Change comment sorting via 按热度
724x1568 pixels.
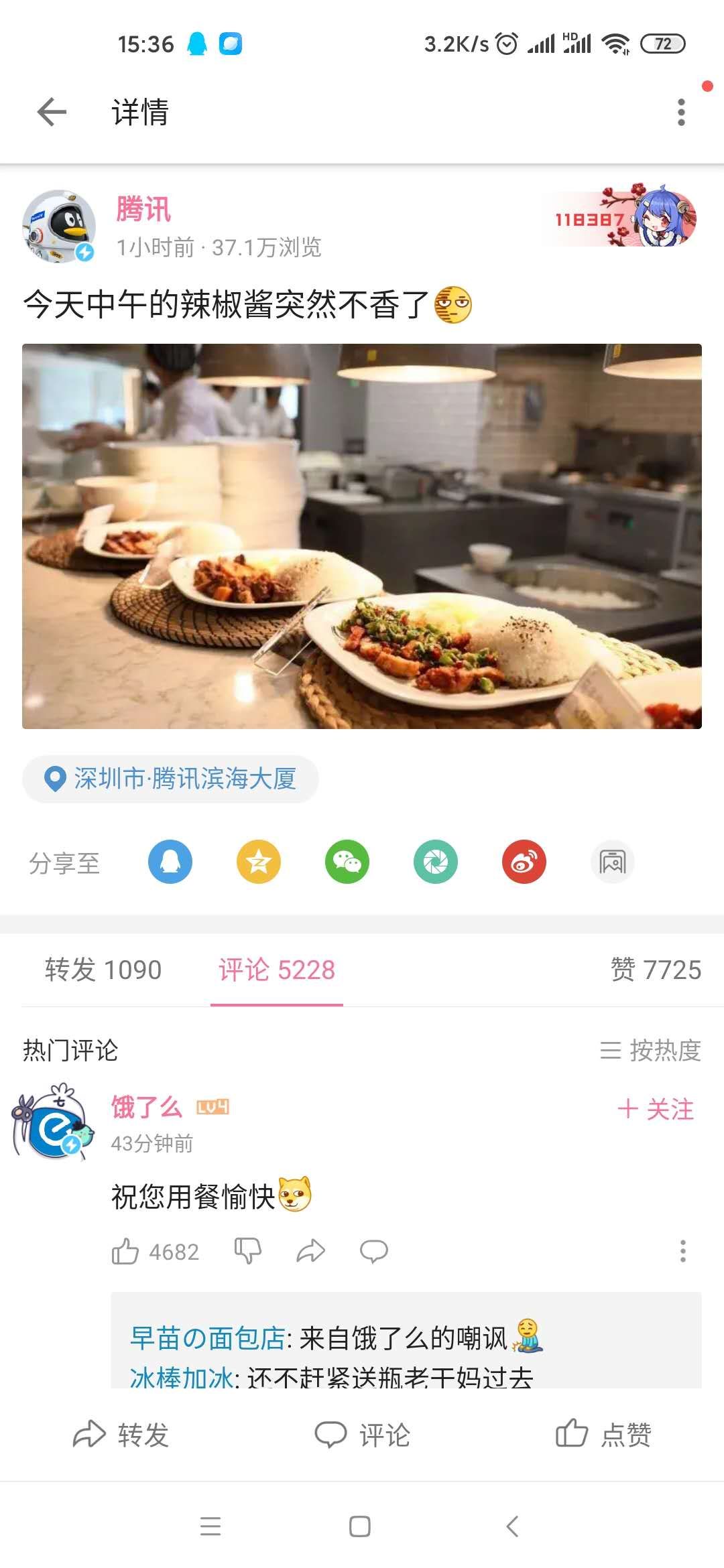pyautogui.click(x=650, y=1050)
